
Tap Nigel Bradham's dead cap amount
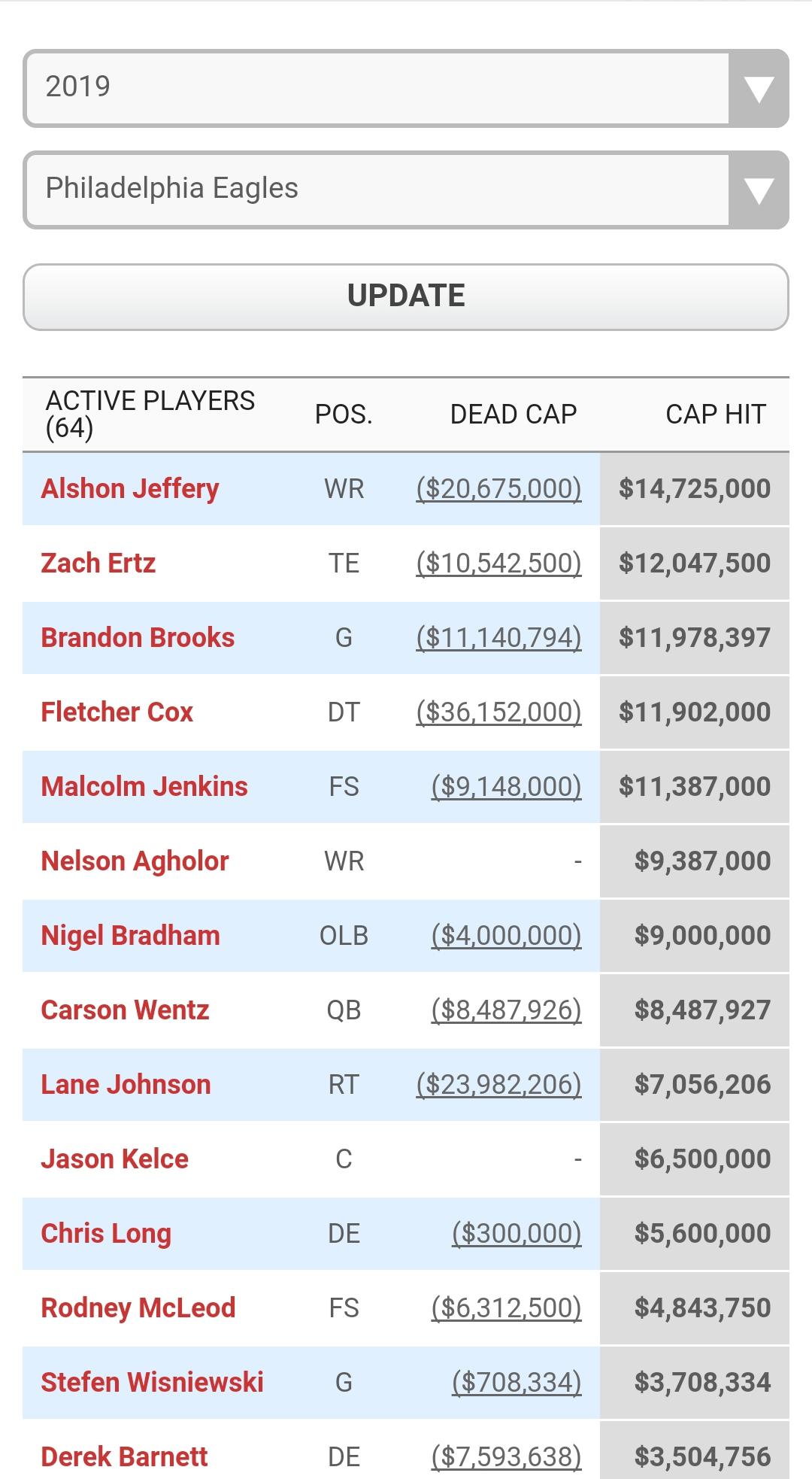click(506, 936)
